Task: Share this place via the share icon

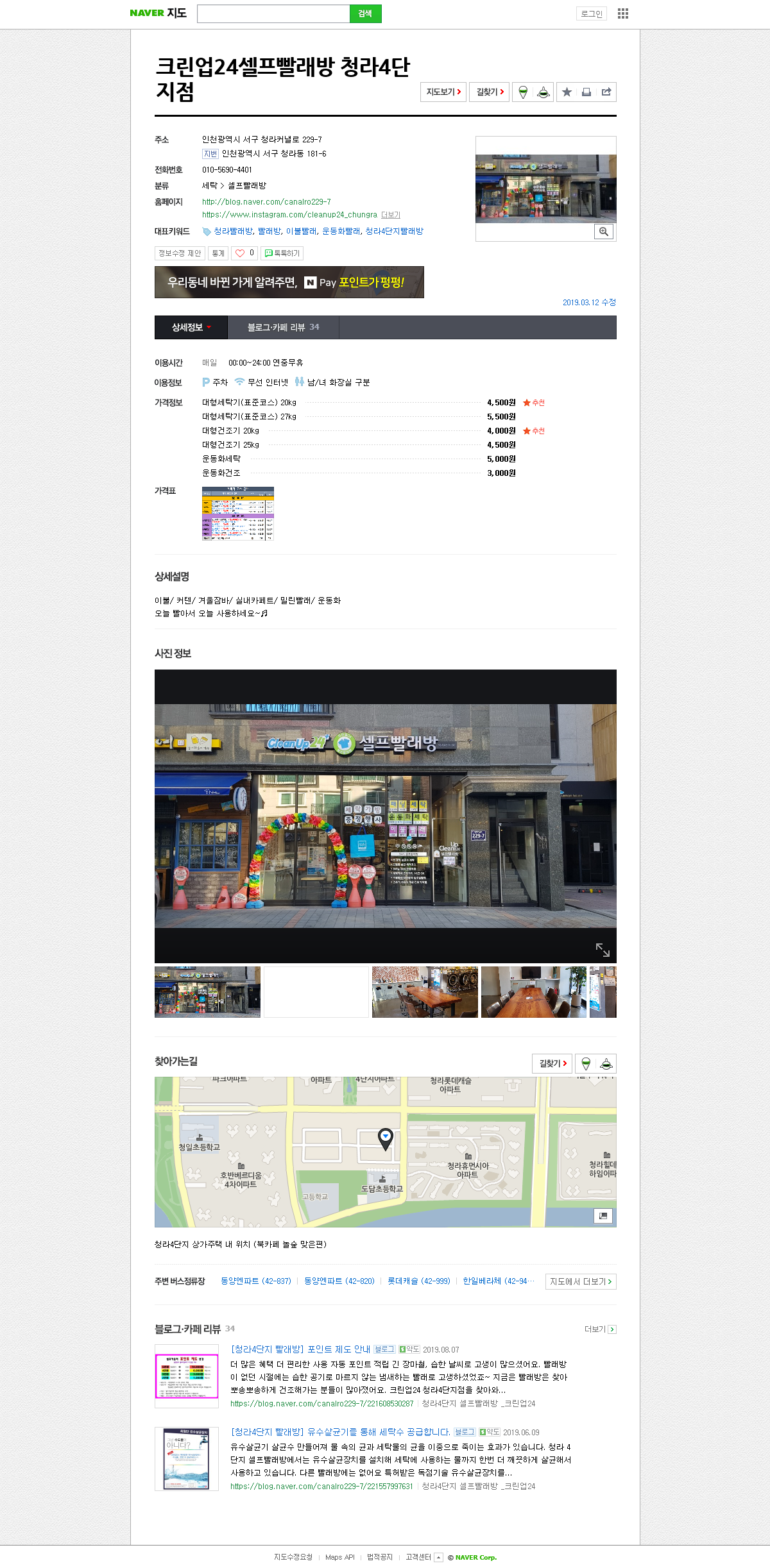Action: (606, 92)
